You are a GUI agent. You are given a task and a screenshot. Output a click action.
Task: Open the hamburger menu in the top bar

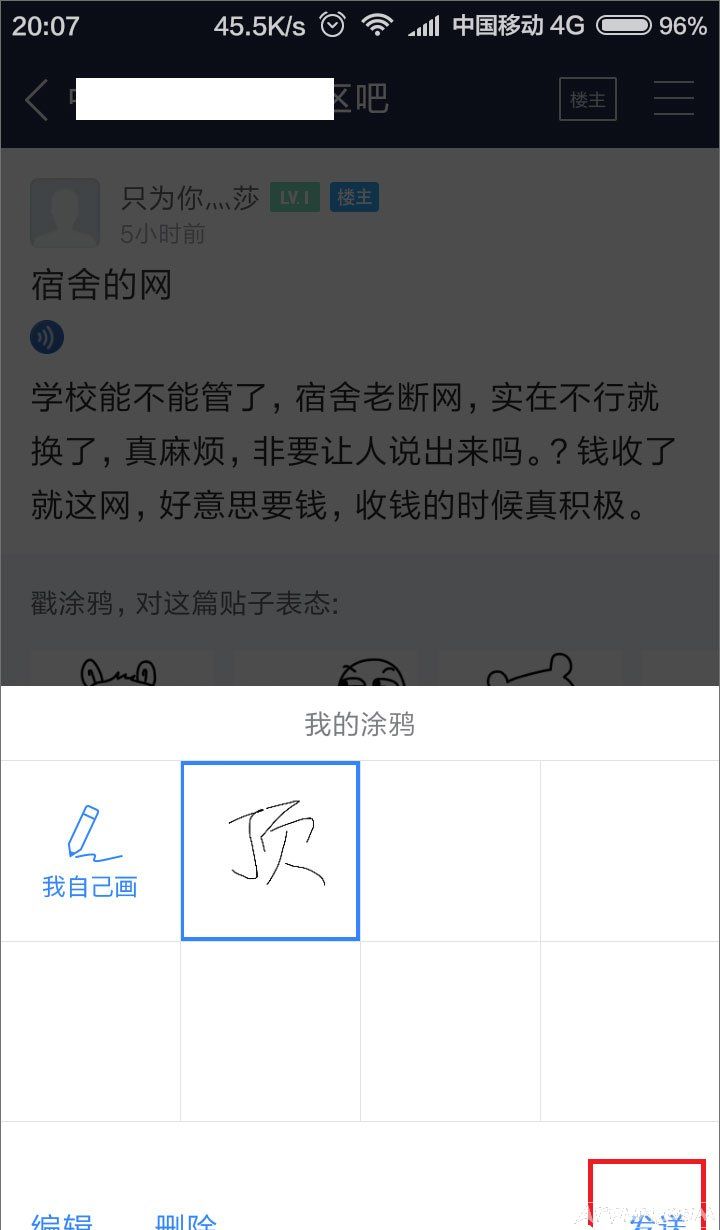tap(674, 98)
